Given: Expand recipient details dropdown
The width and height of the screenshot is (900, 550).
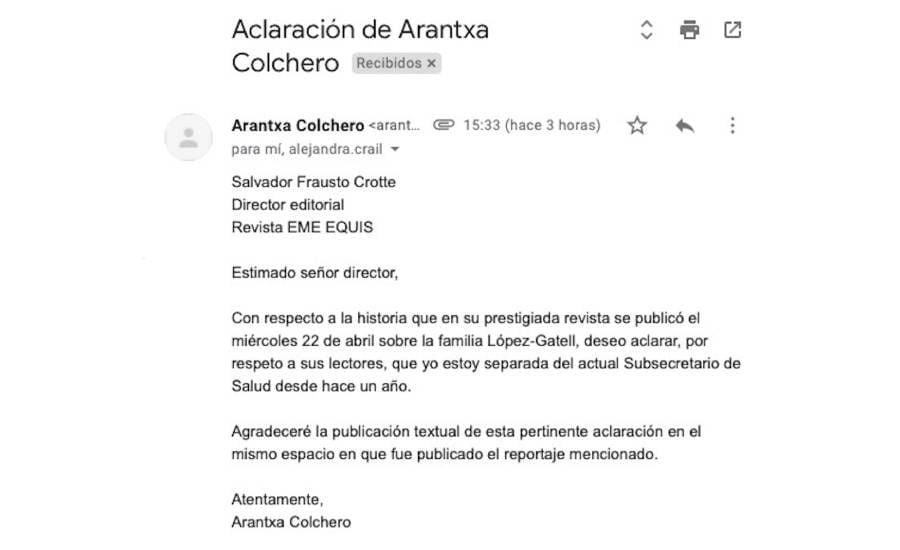Looking at the screenshot, I should (x=394, y=150).
